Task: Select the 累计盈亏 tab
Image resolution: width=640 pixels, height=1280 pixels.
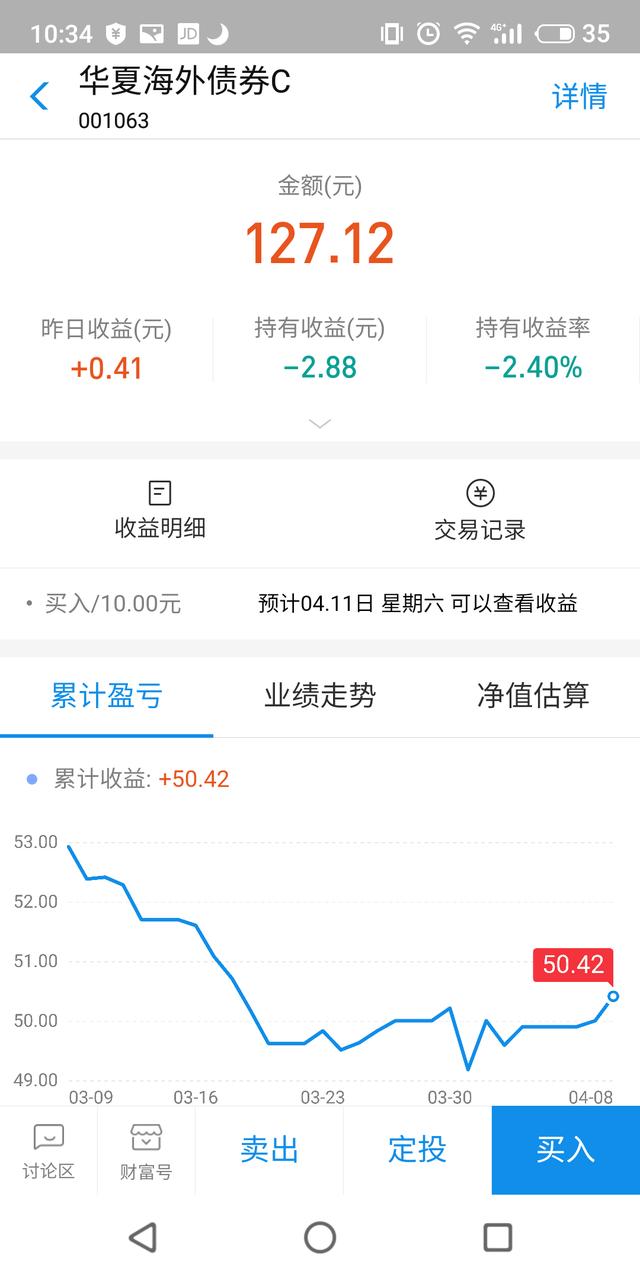Action: click(106, 696)
